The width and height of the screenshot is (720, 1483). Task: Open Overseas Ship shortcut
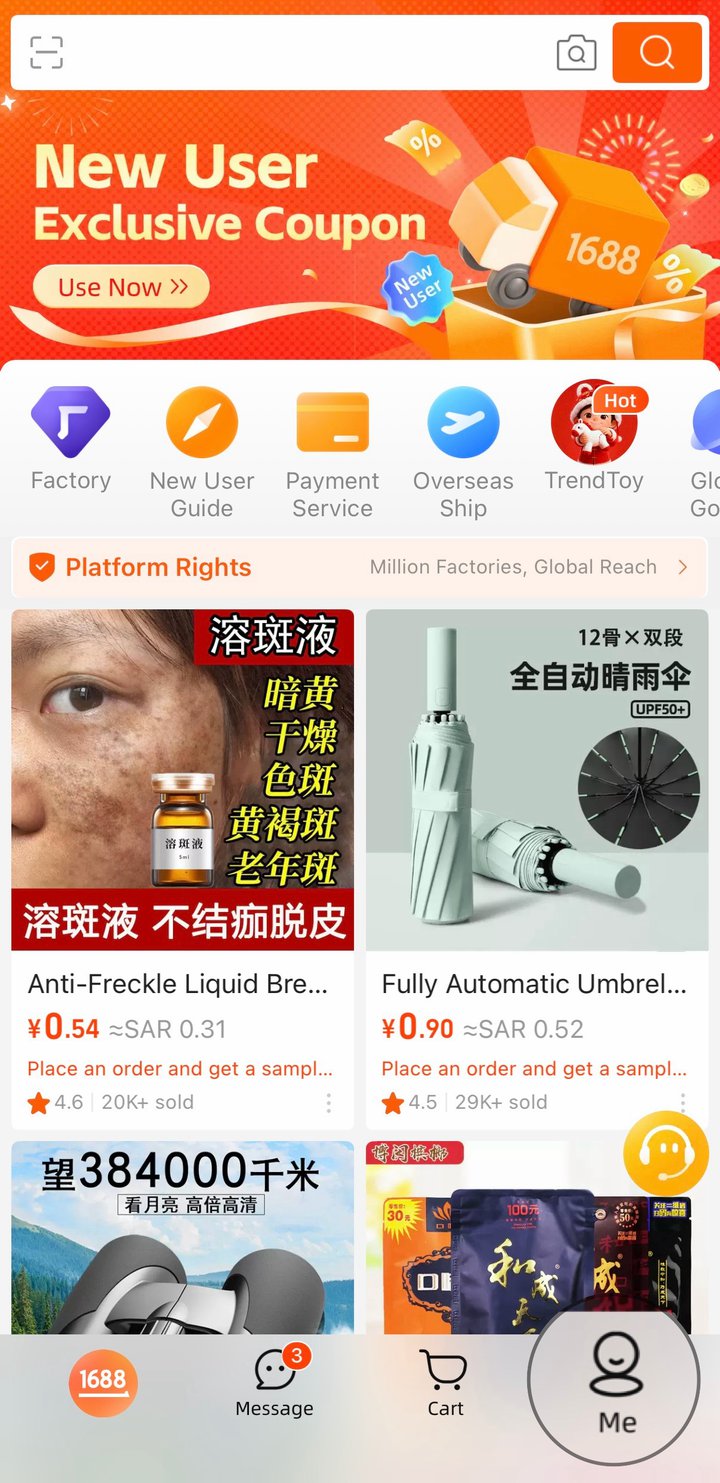pyautogui.click(x=463, y=452)
